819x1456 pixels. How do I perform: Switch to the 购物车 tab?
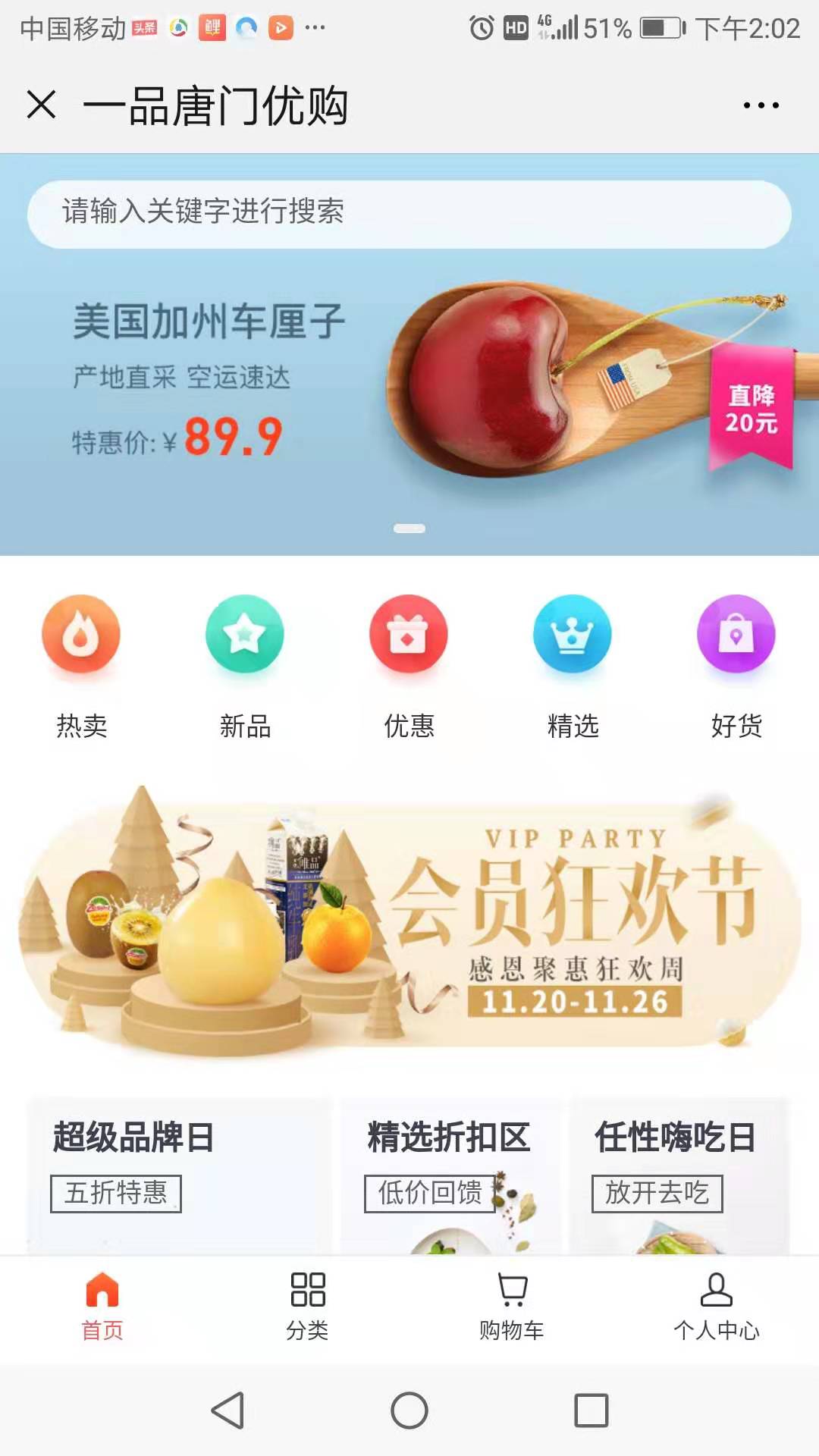(512, 1306)
